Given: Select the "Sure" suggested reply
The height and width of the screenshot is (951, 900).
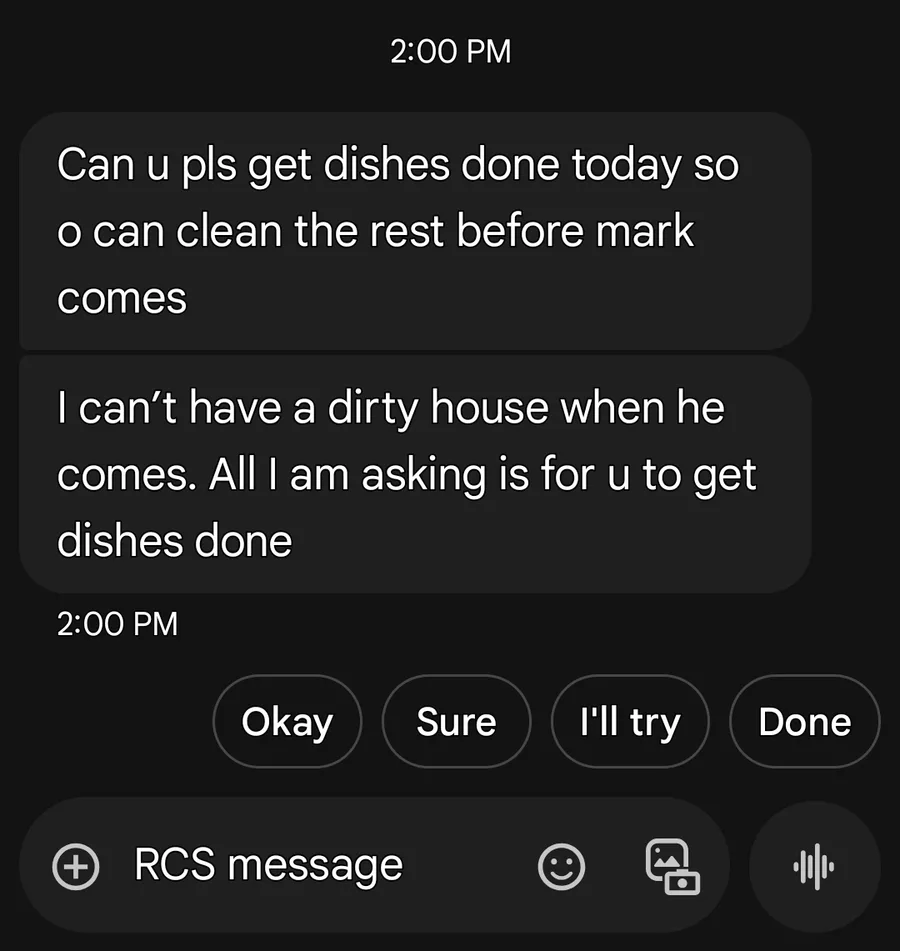Looking at the screenshot, I should pos(456,721).
